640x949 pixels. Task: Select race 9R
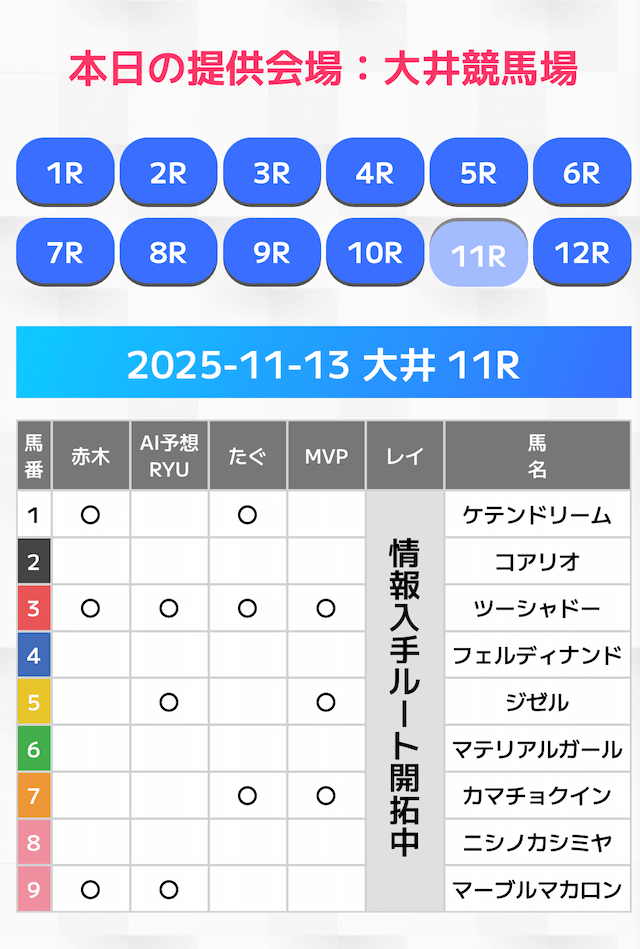tap(272, 252)
